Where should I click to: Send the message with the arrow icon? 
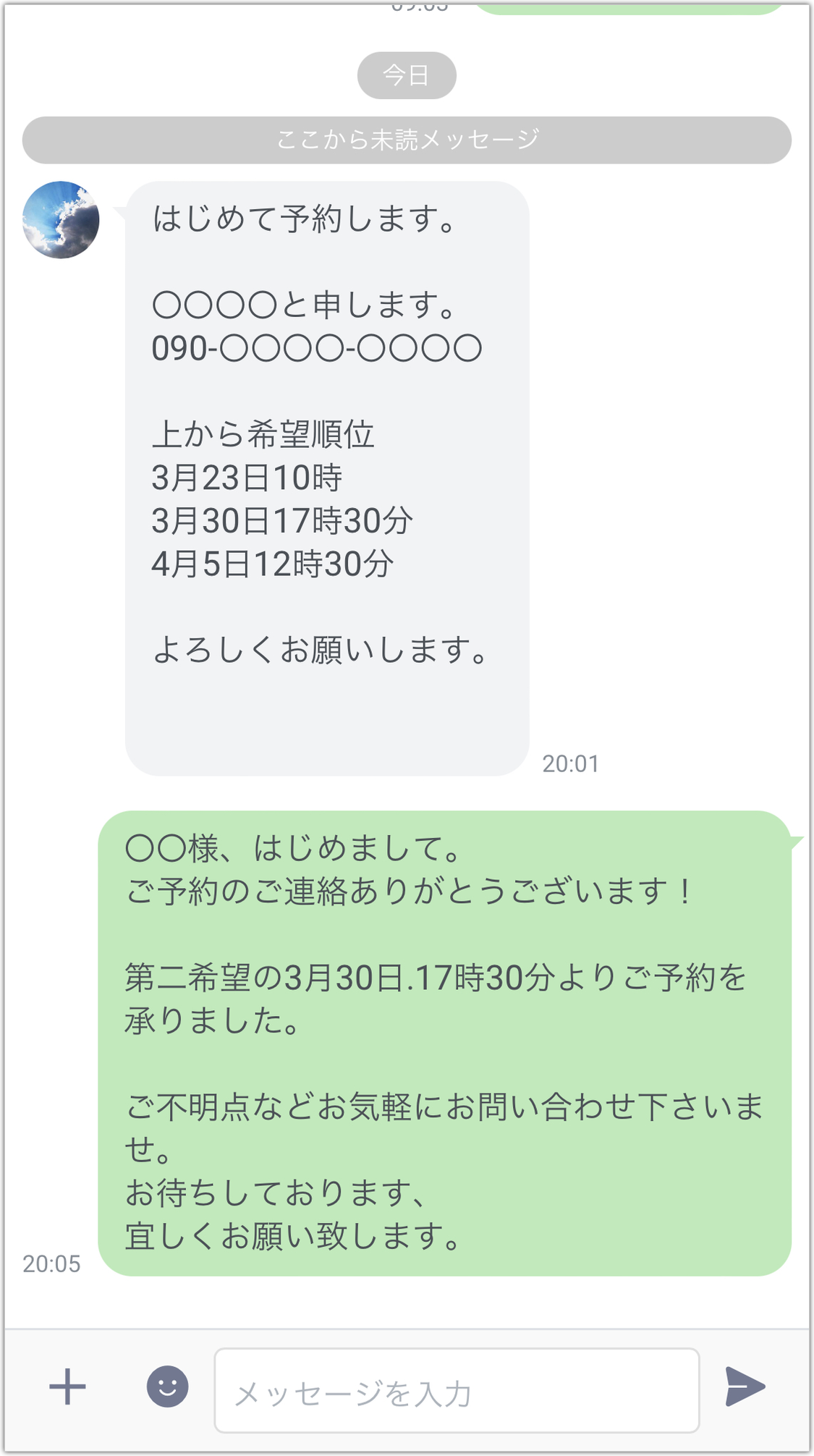point(745,1387)
